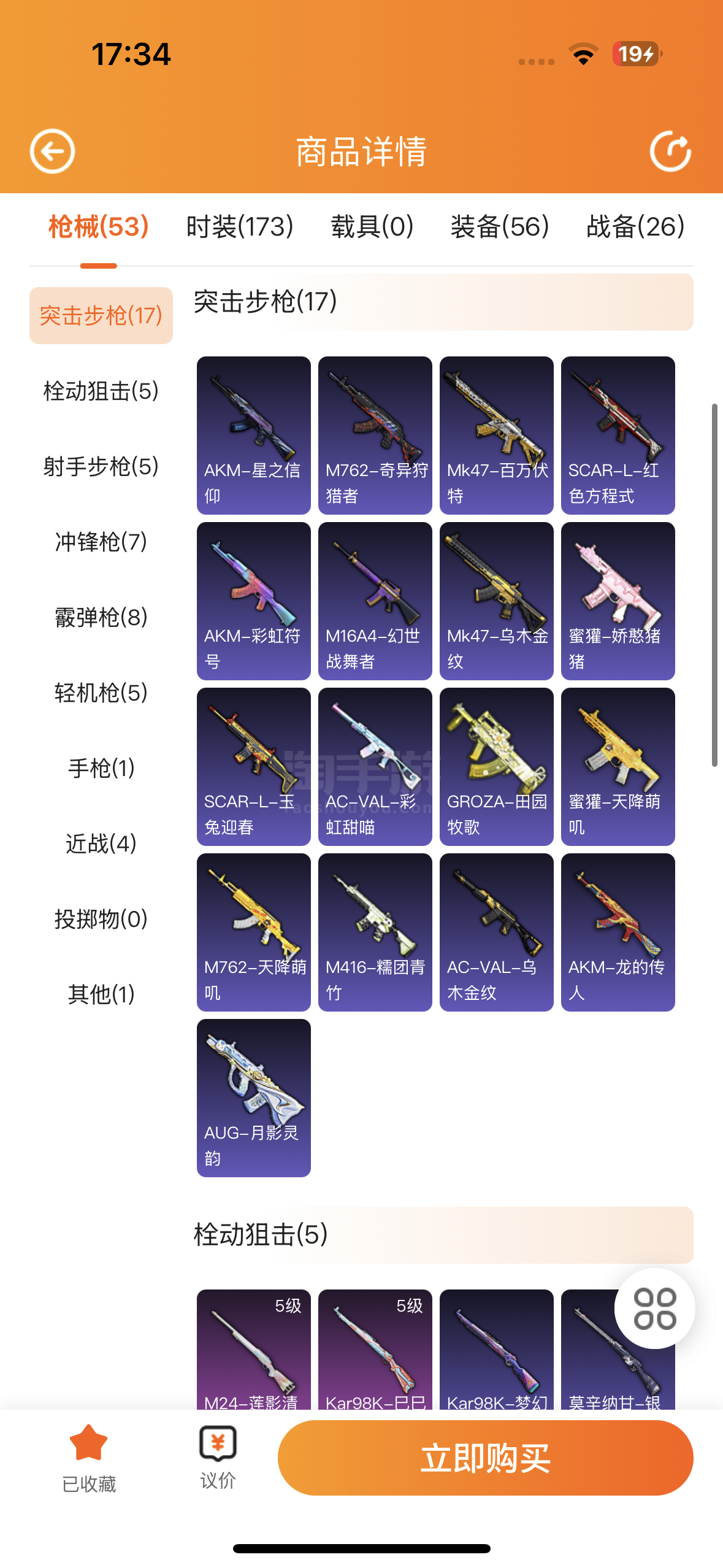Tap the refresh icon in header
The width and height of the screenshot is (723, 1568).
pos(670,151)
